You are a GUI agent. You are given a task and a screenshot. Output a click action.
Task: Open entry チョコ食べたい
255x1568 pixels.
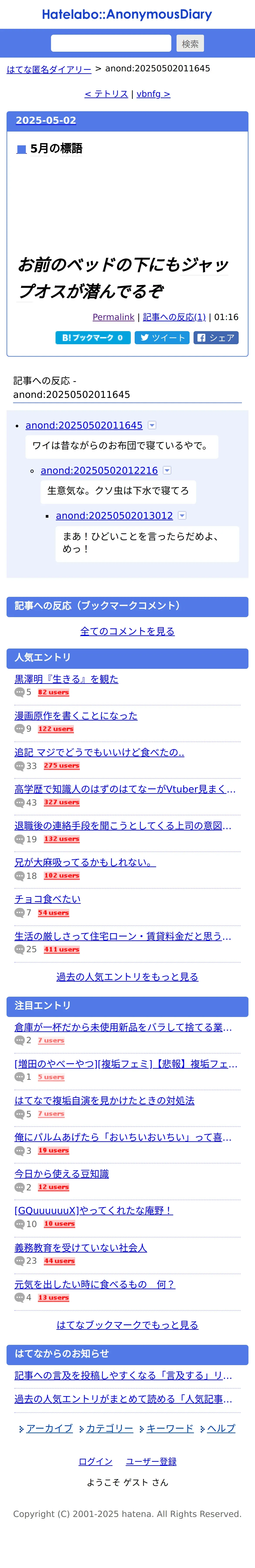pos(48,899)
